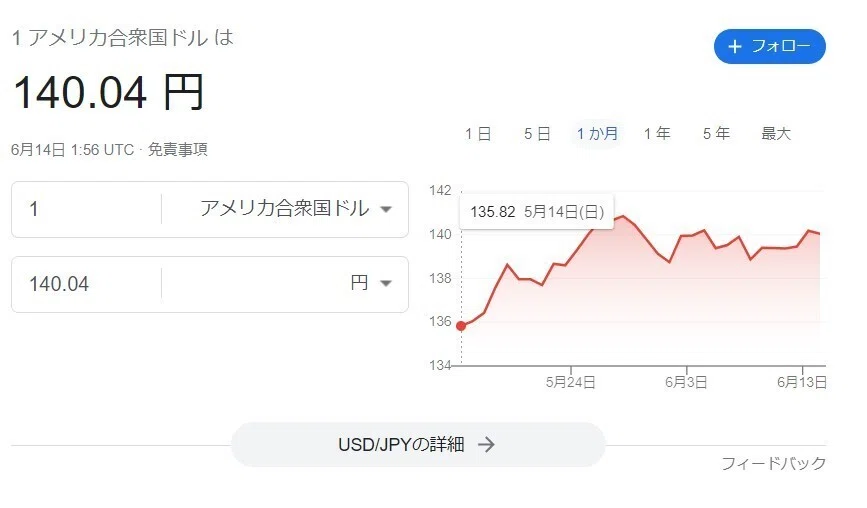Switch chart to 5日 range

[x=537, y=134]
